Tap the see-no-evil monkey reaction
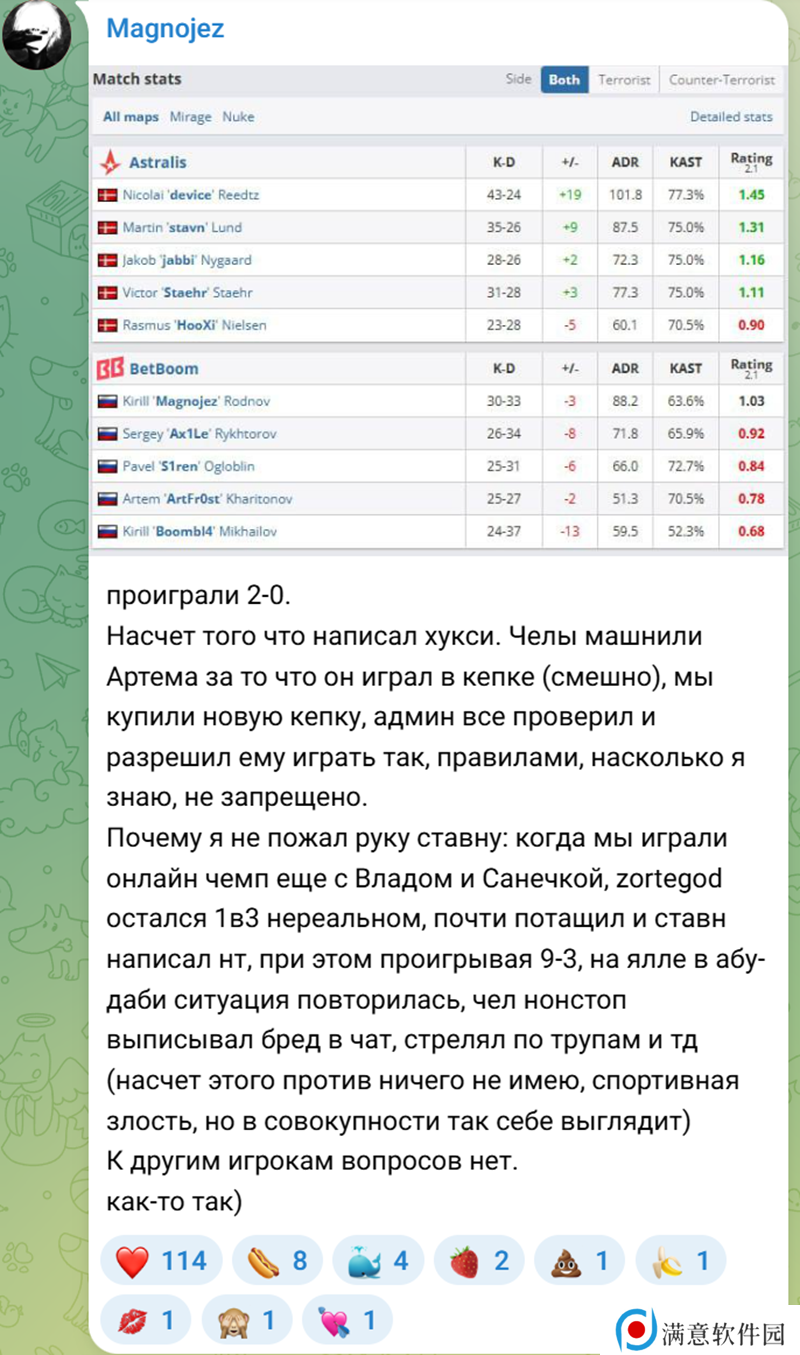Screen dimensions: 800x1355 [247, 1321]
